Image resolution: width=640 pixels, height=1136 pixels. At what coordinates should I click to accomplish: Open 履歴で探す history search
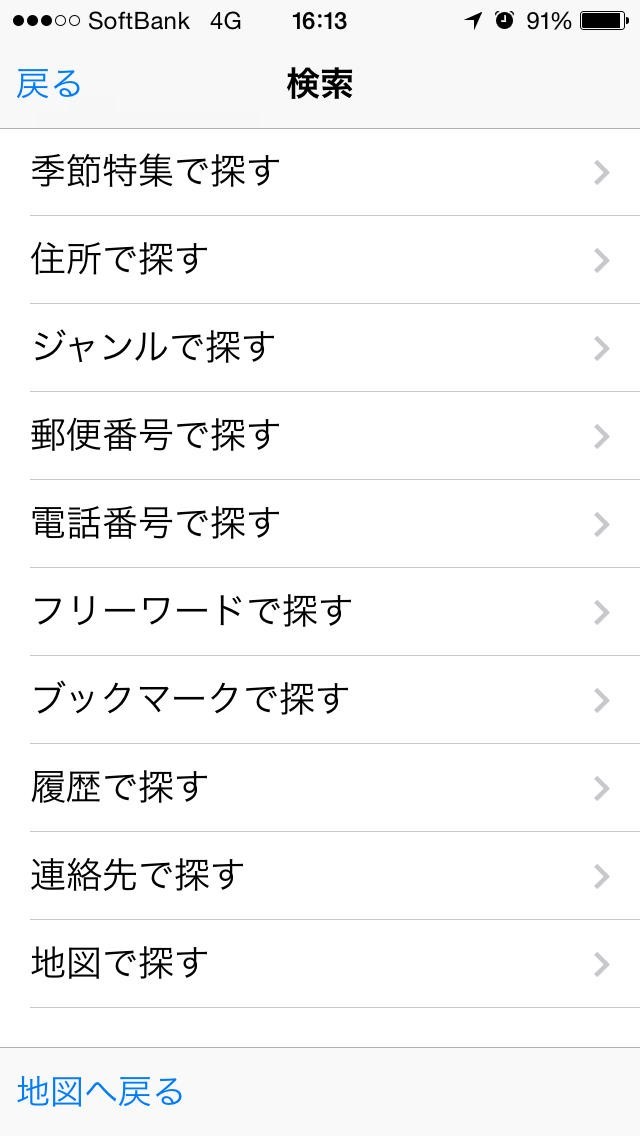coord(320,788)
